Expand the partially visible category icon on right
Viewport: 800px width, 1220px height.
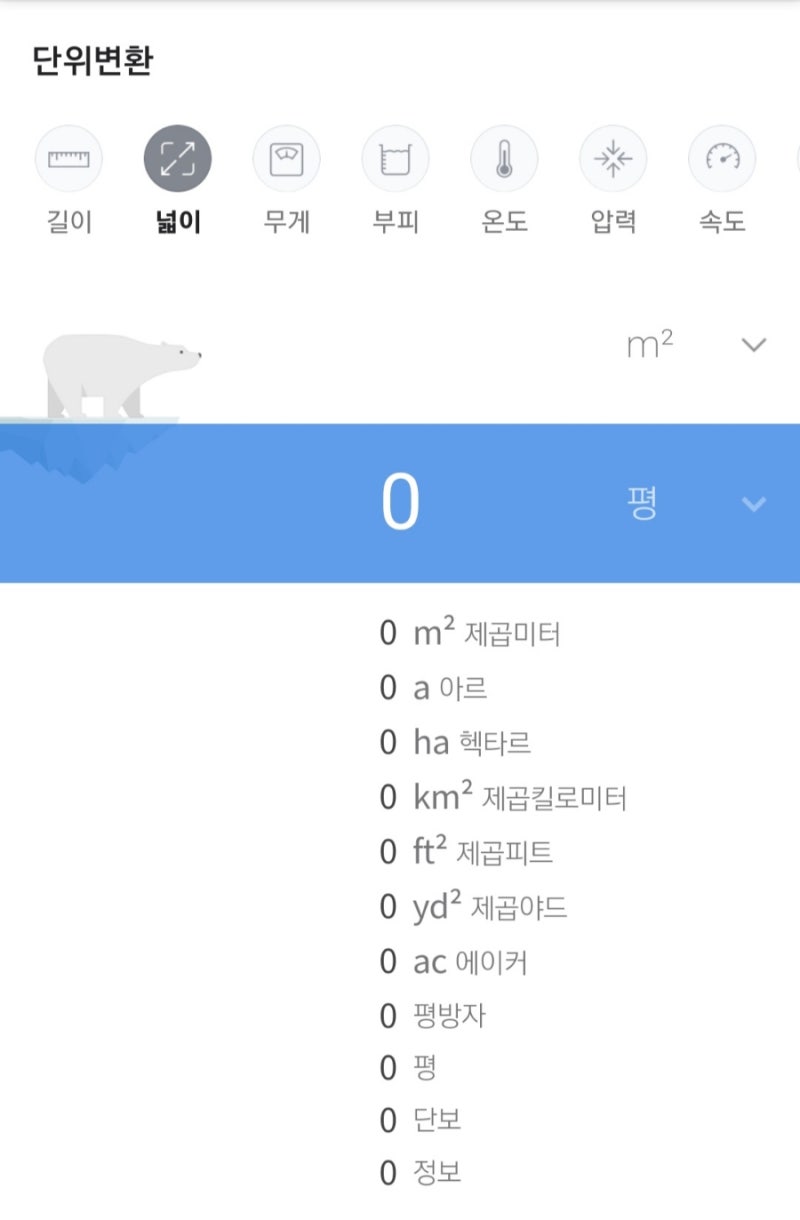793,158
